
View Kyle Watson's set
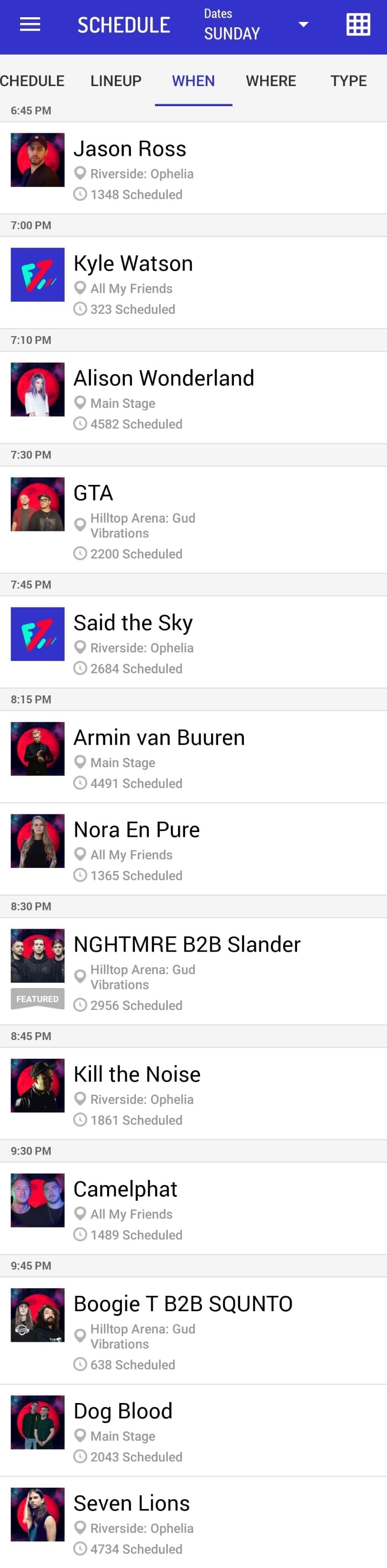click(x=193, y=283)
